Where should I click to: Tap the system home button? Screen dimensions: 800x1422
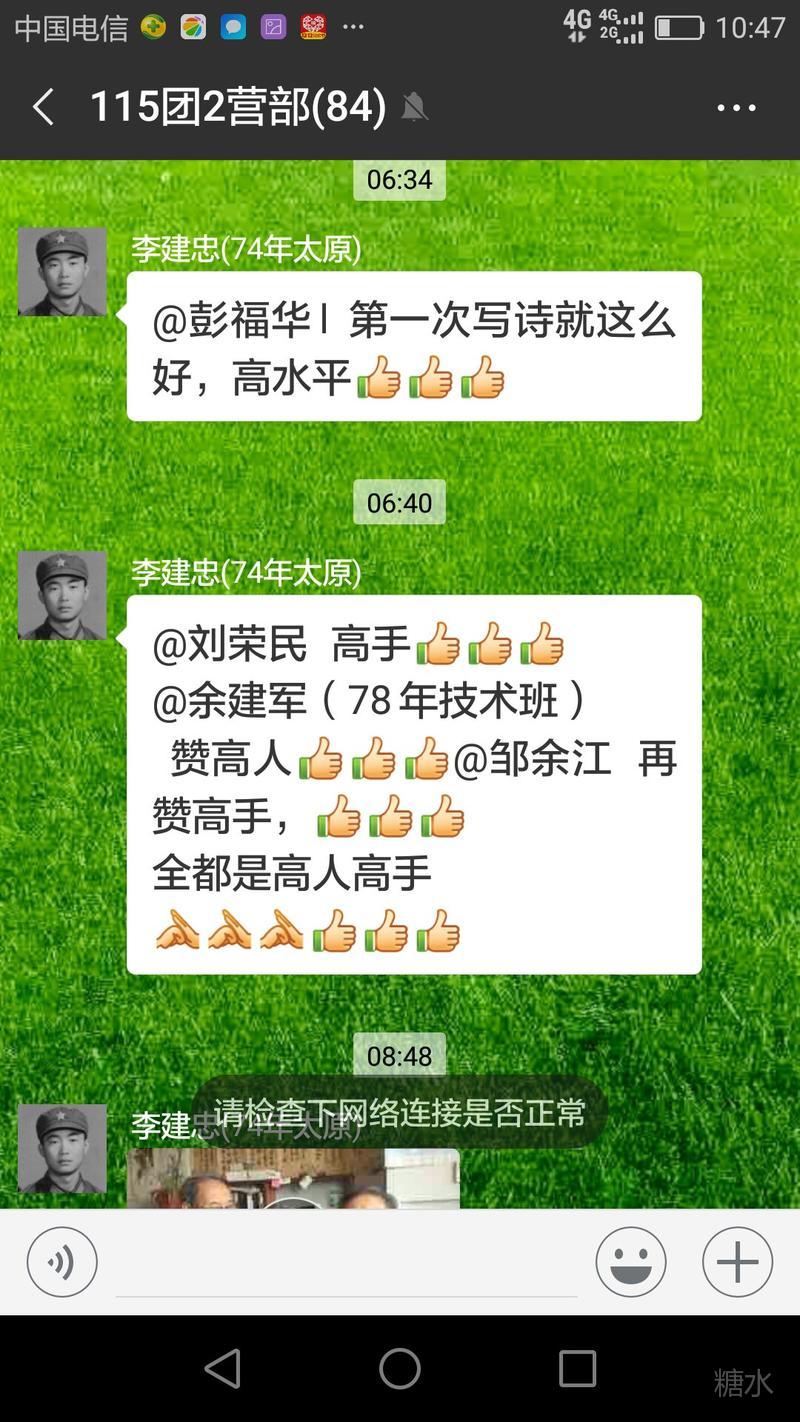coord(400,1368)
